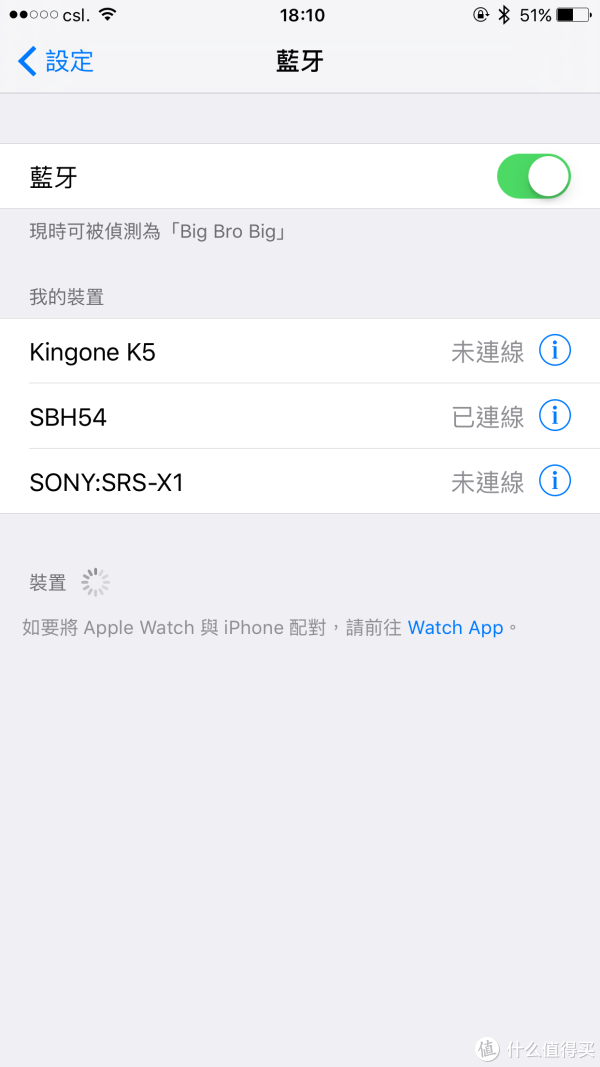
Task: View info for SONY:SRS-X1
Action: click(x=554, y=481)
